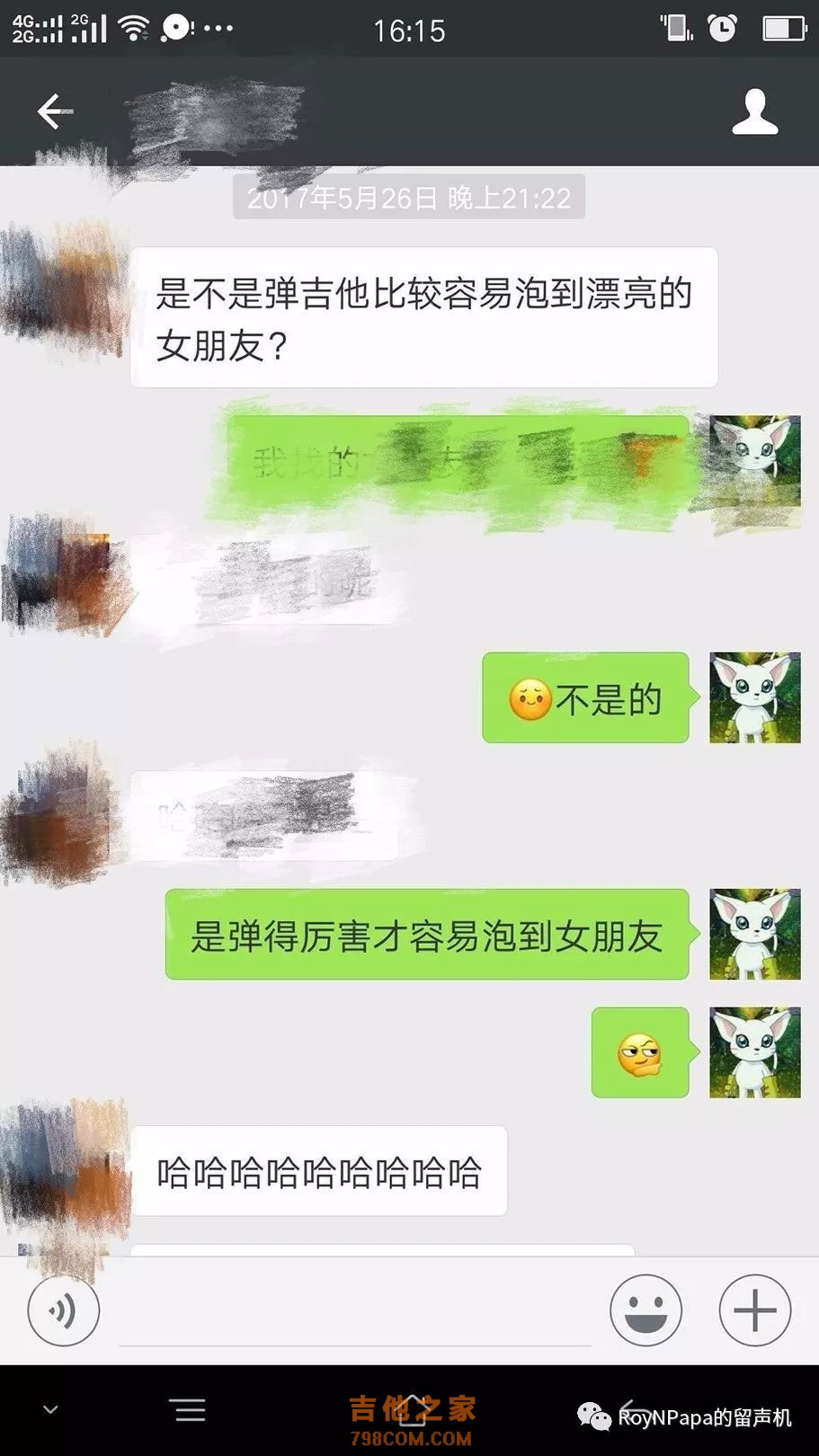The height and width of the screenshot is (1456, 819).
Task: Tap the cat avatar next to 不是的
Action: pos(754,697)
